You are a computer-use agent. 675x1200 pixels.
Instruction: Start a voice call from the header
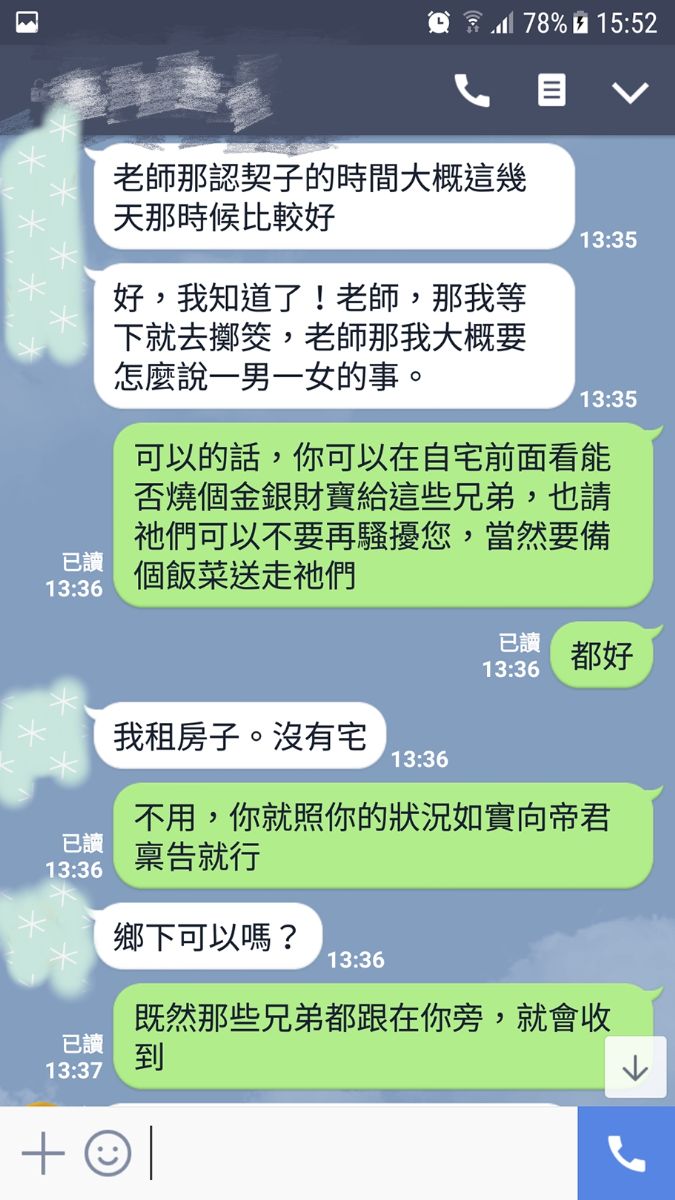472,91
